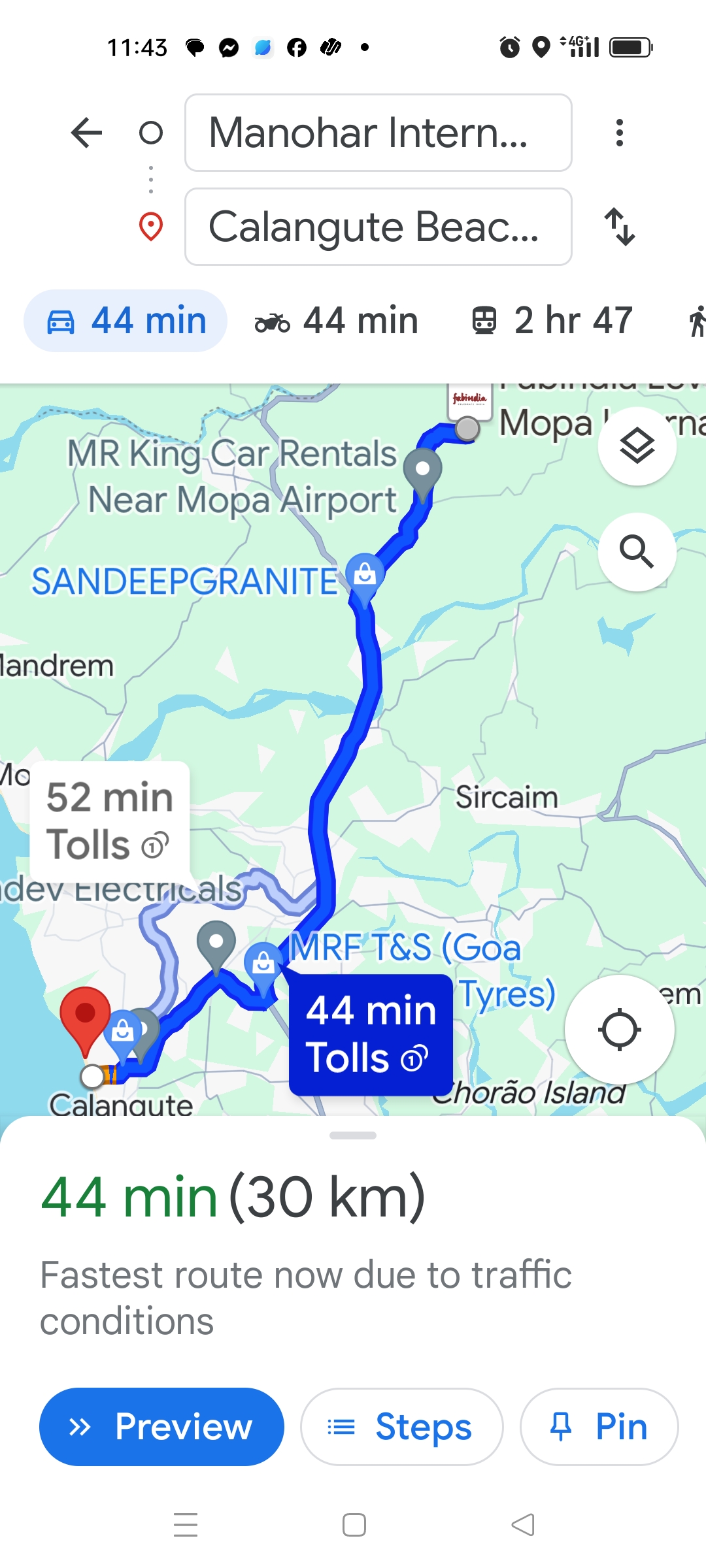The image size is (706, 1568).
Task: Switch to transit 2 hr 47 mode
Action: [552, 321]
